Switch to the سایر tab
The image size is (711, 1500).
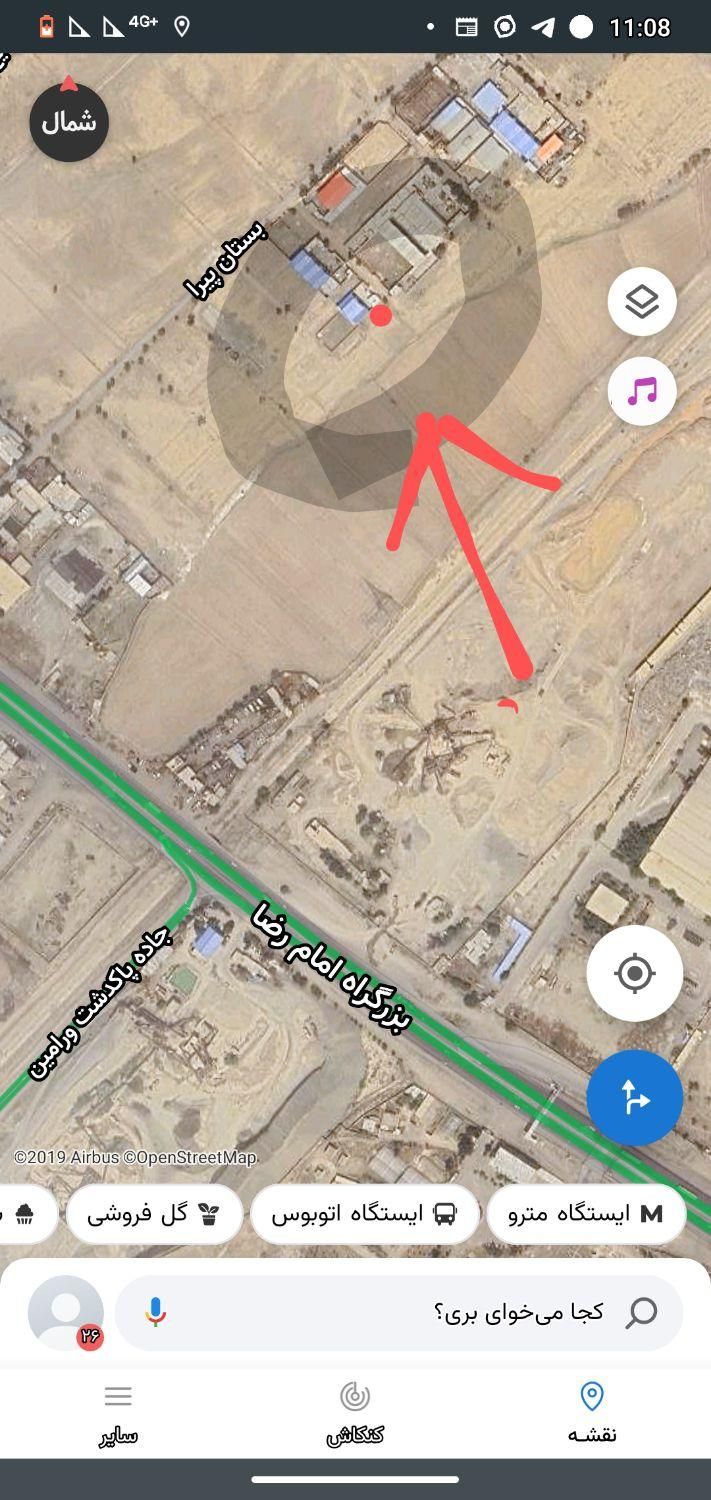click(x=118, y=1412)
